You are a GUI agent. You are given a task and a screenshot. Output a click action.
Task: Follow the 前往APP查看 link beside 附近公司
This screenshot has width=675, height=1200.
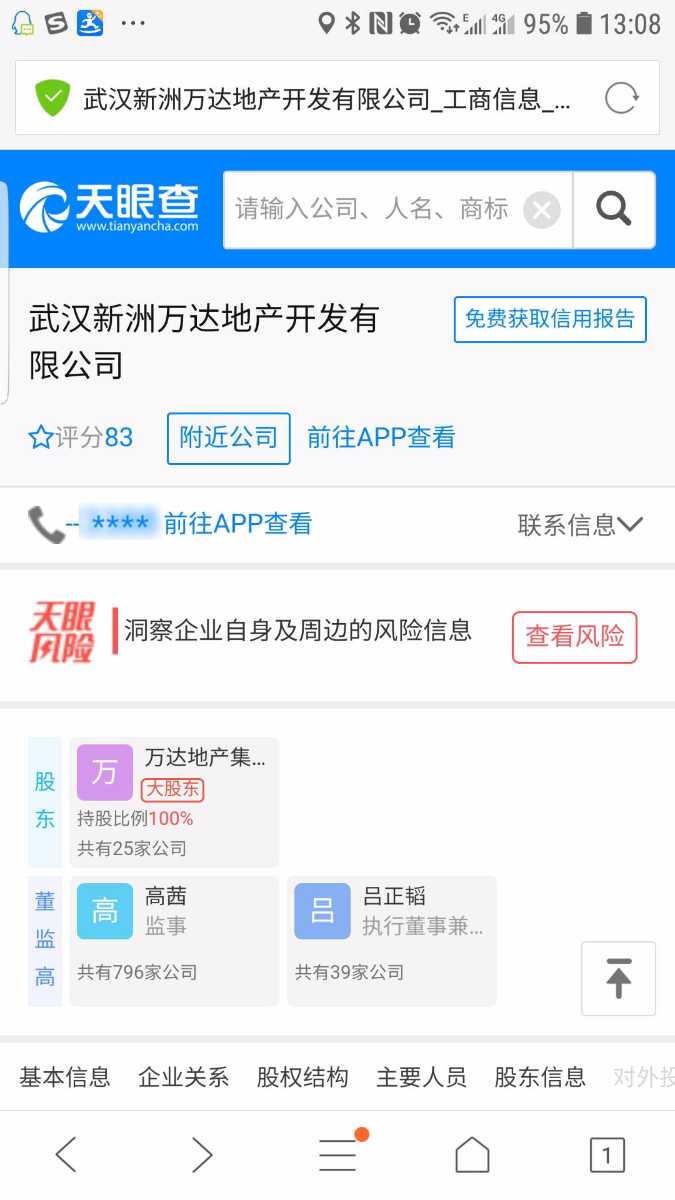[381, 438]
